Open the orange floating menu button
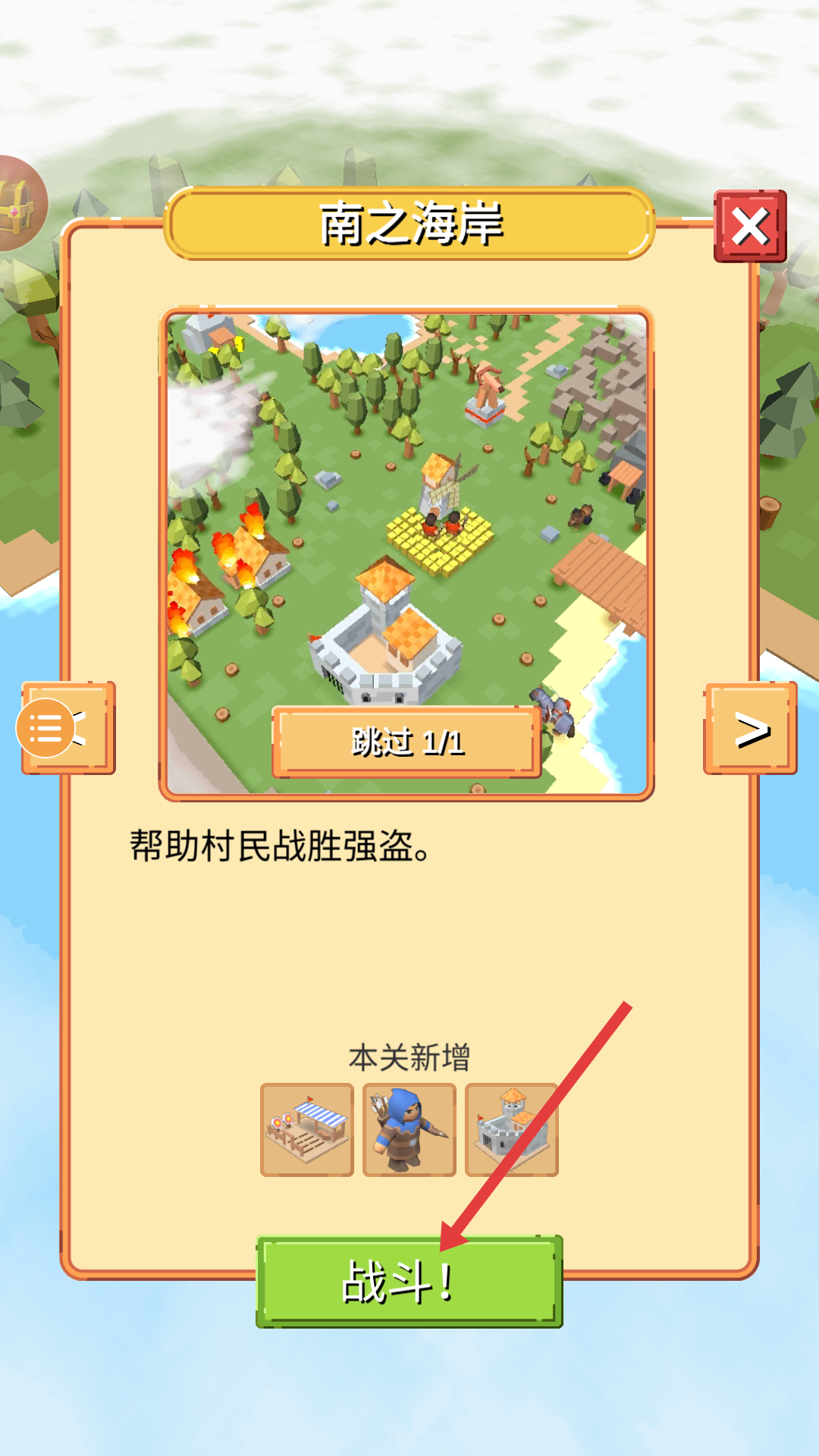The height and width of the screenshot is (1456, 819). coord(45,728)
